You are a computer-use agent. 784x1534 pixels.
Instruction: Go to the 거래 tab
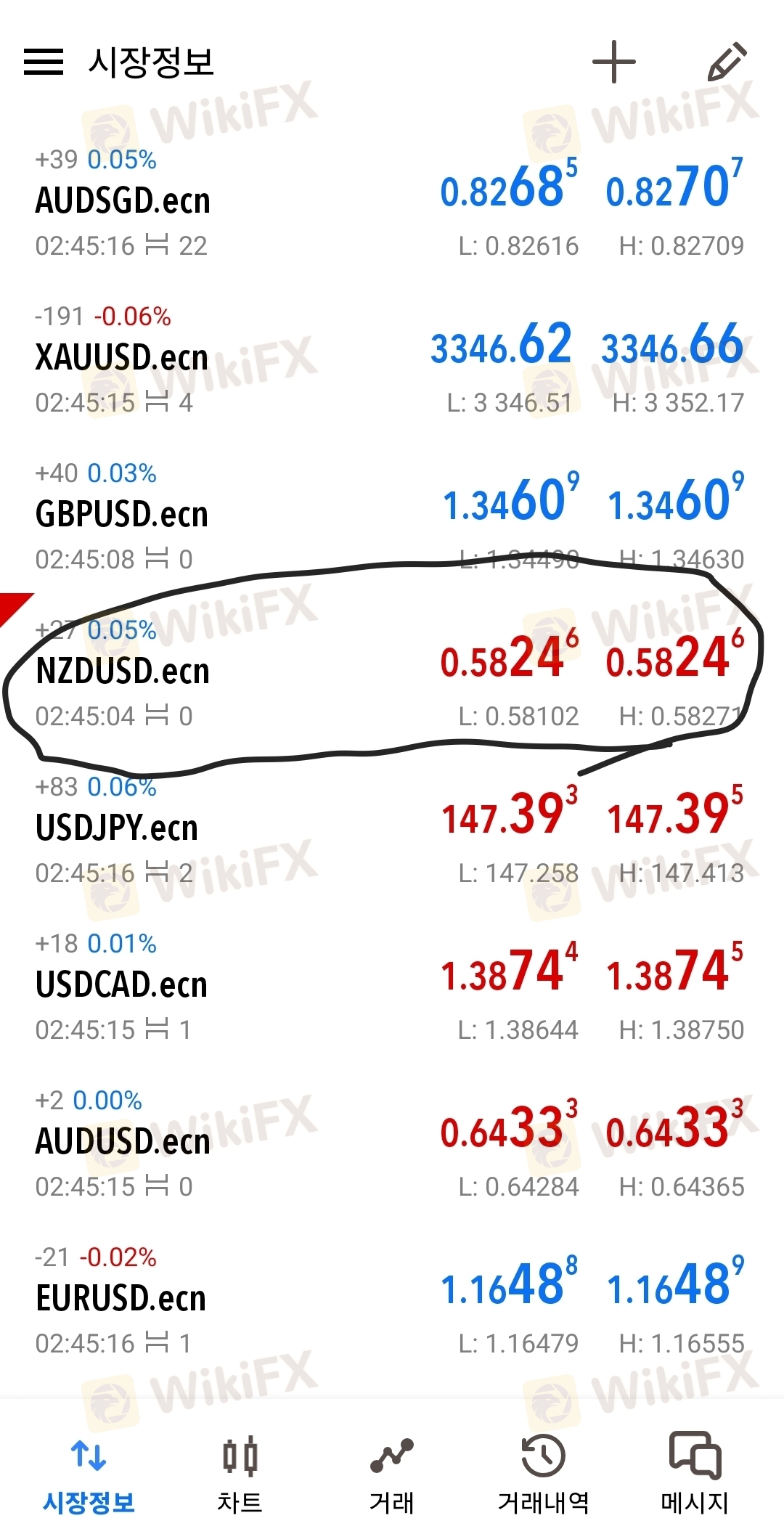point(392,1474)
